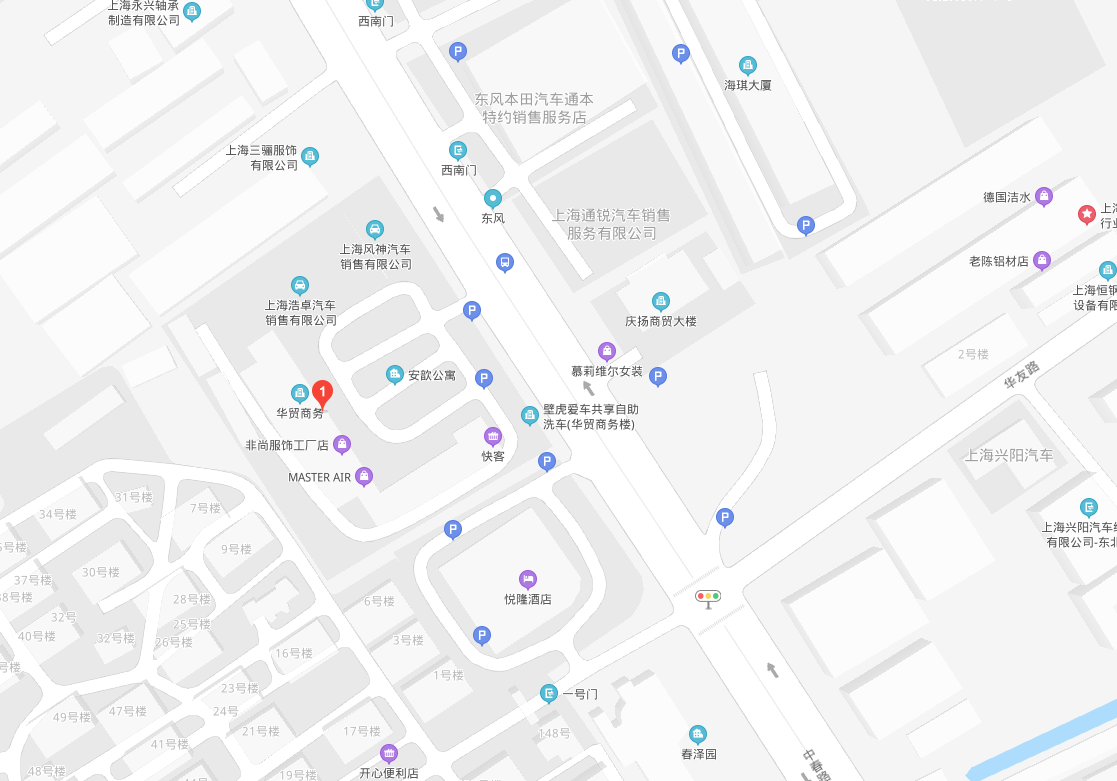Tap the 上海浩卓汽车销售有限公司 marker

click(300, 285)
